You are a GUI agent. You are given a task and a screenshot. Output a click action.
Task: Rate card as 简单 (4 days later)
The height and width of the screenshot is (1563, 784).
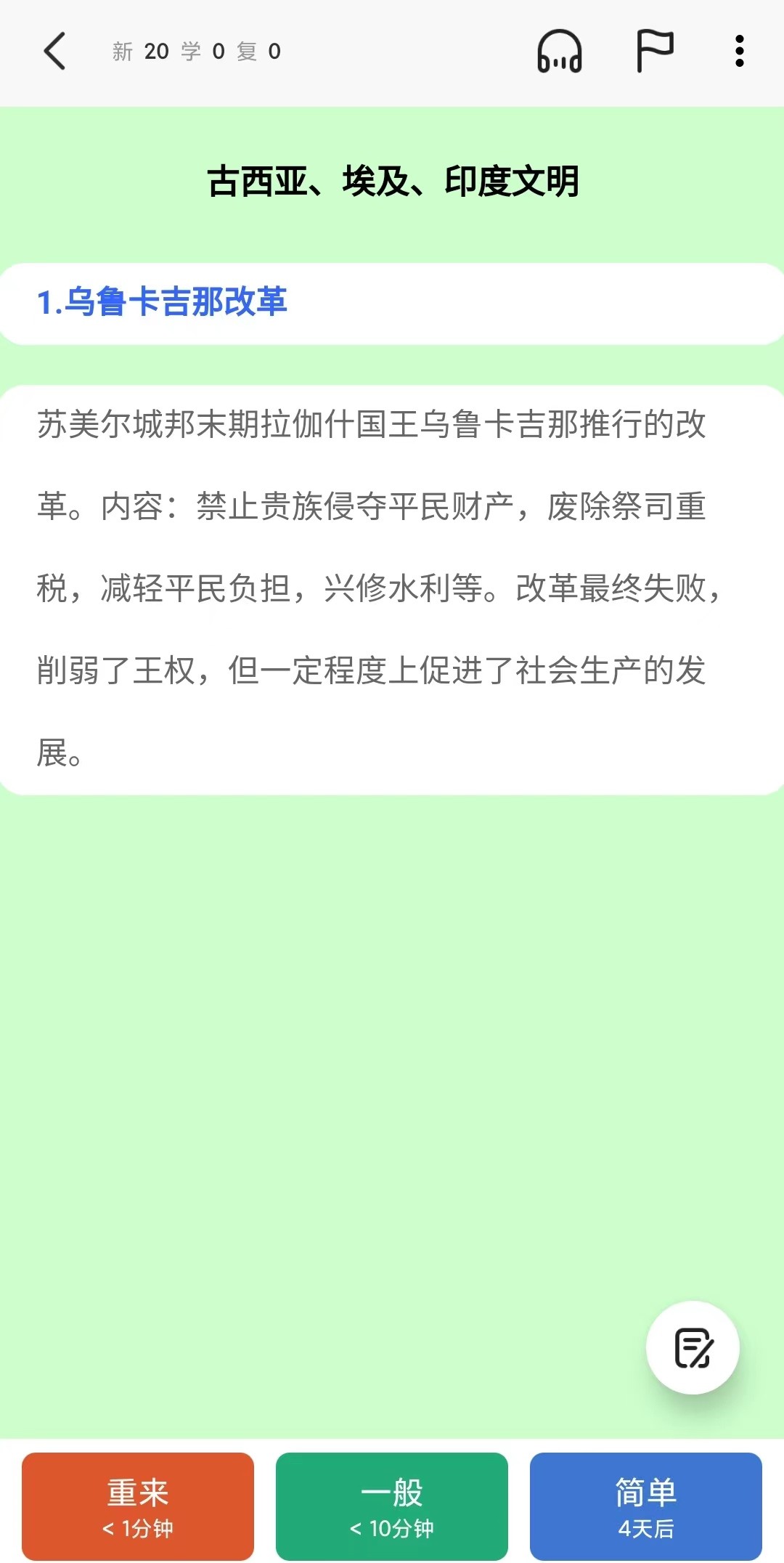tap(646, 1506)
